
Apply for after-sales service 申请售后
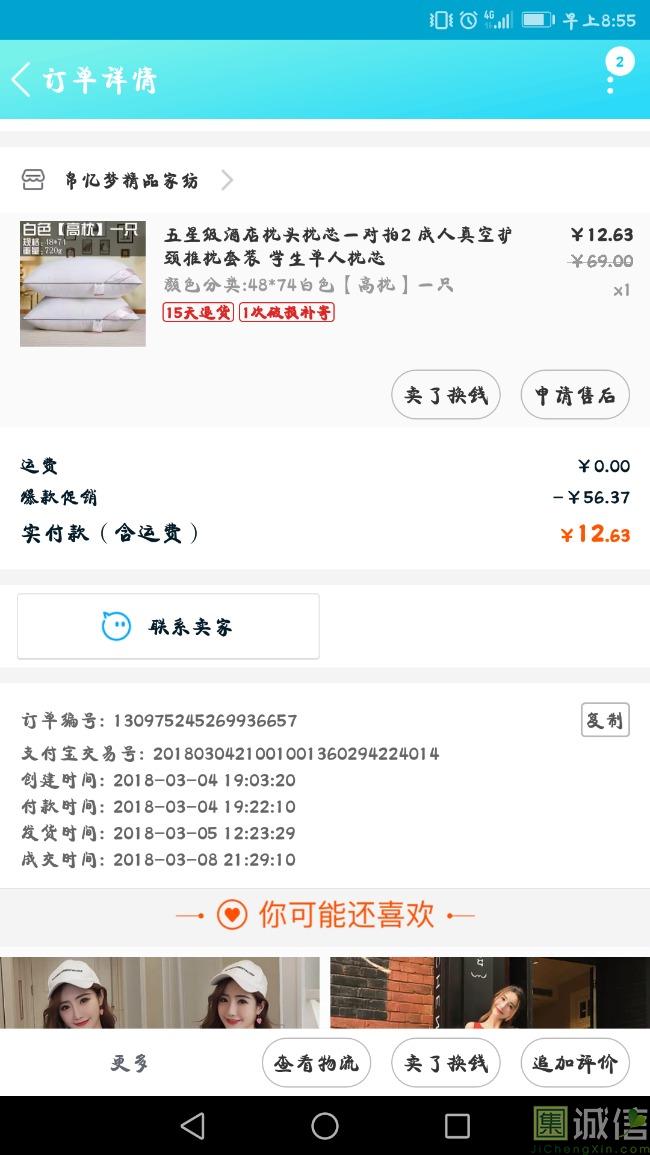575,394
